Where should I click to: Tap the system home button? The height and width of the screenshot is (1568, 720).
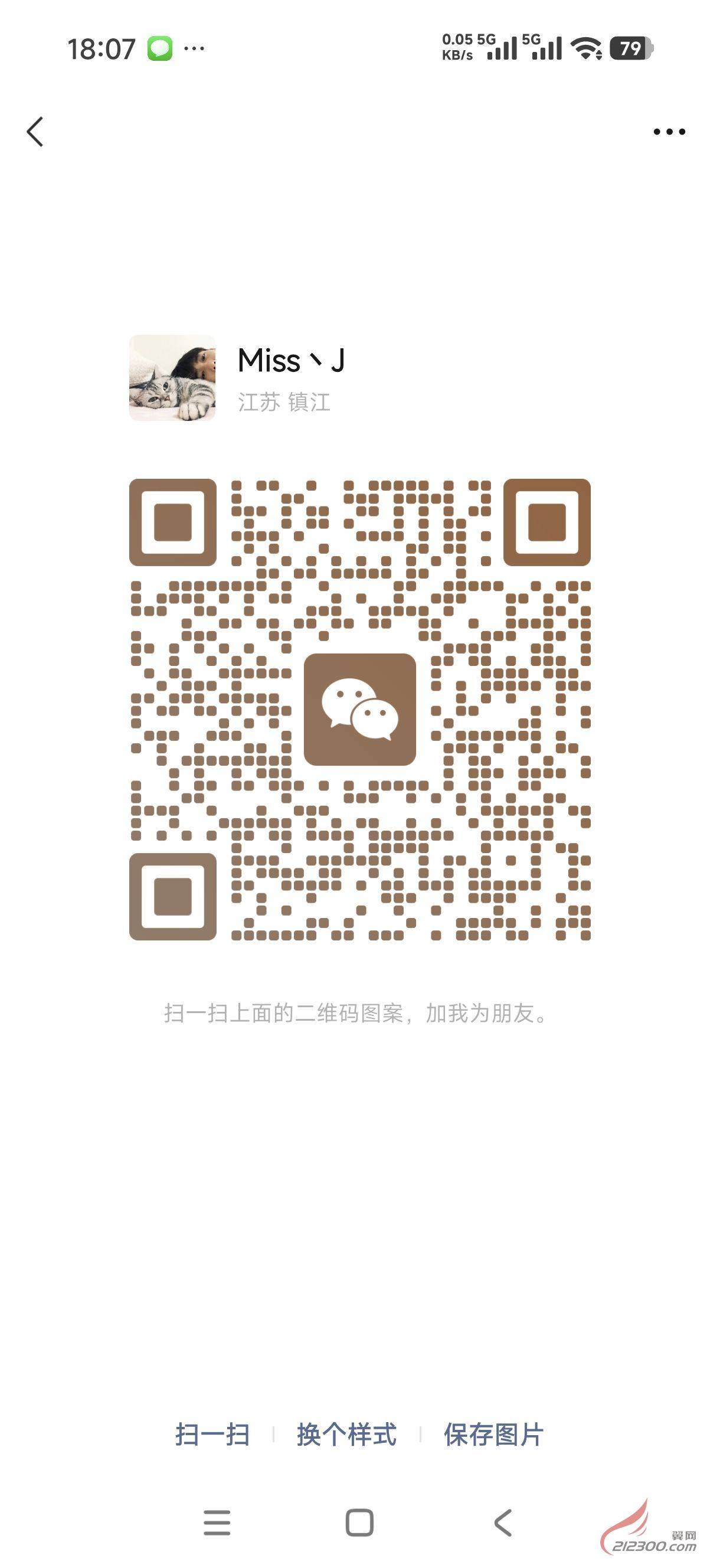click(359, 1523)
